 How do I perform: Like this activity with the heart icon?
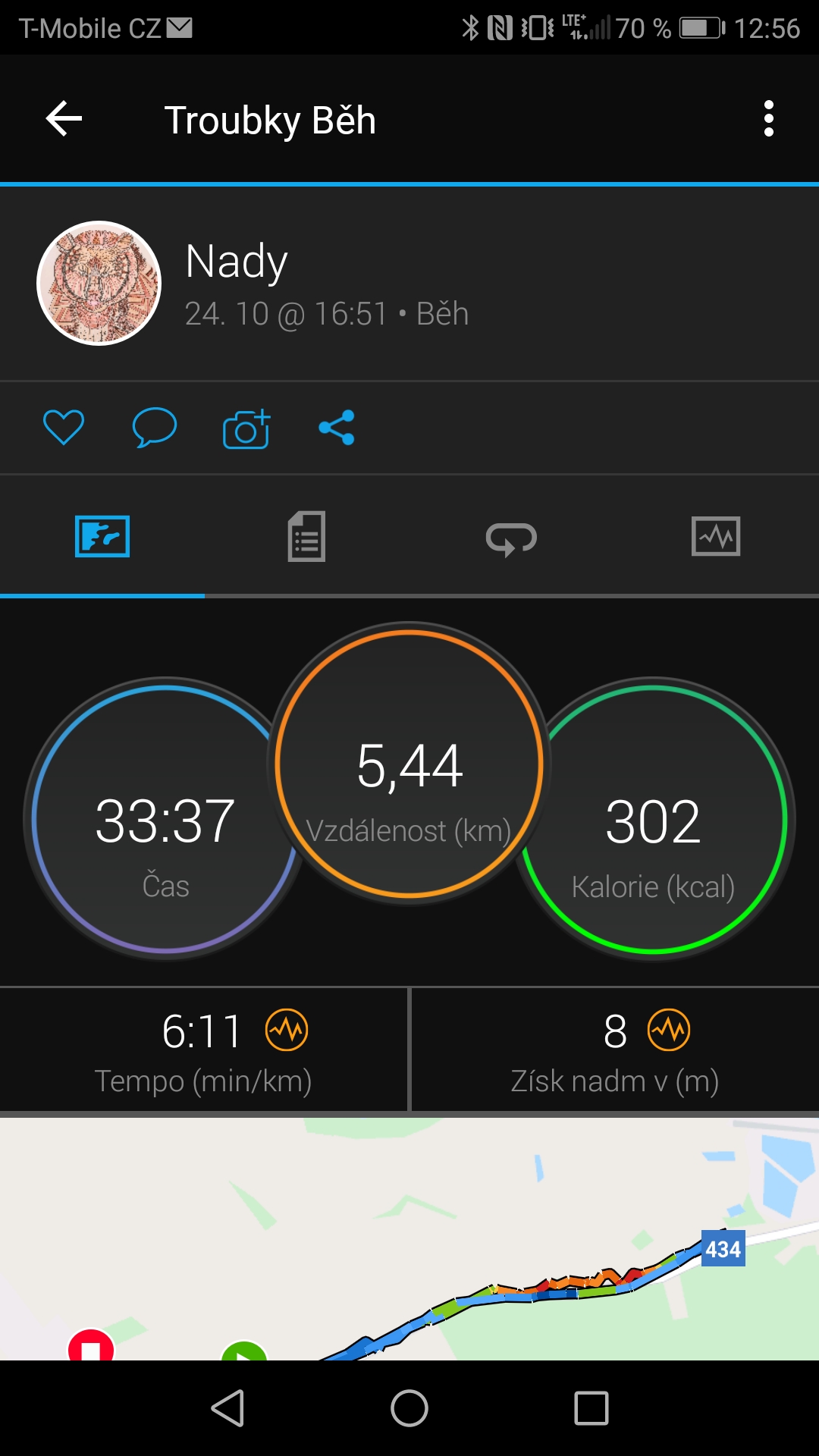[64, 427]
